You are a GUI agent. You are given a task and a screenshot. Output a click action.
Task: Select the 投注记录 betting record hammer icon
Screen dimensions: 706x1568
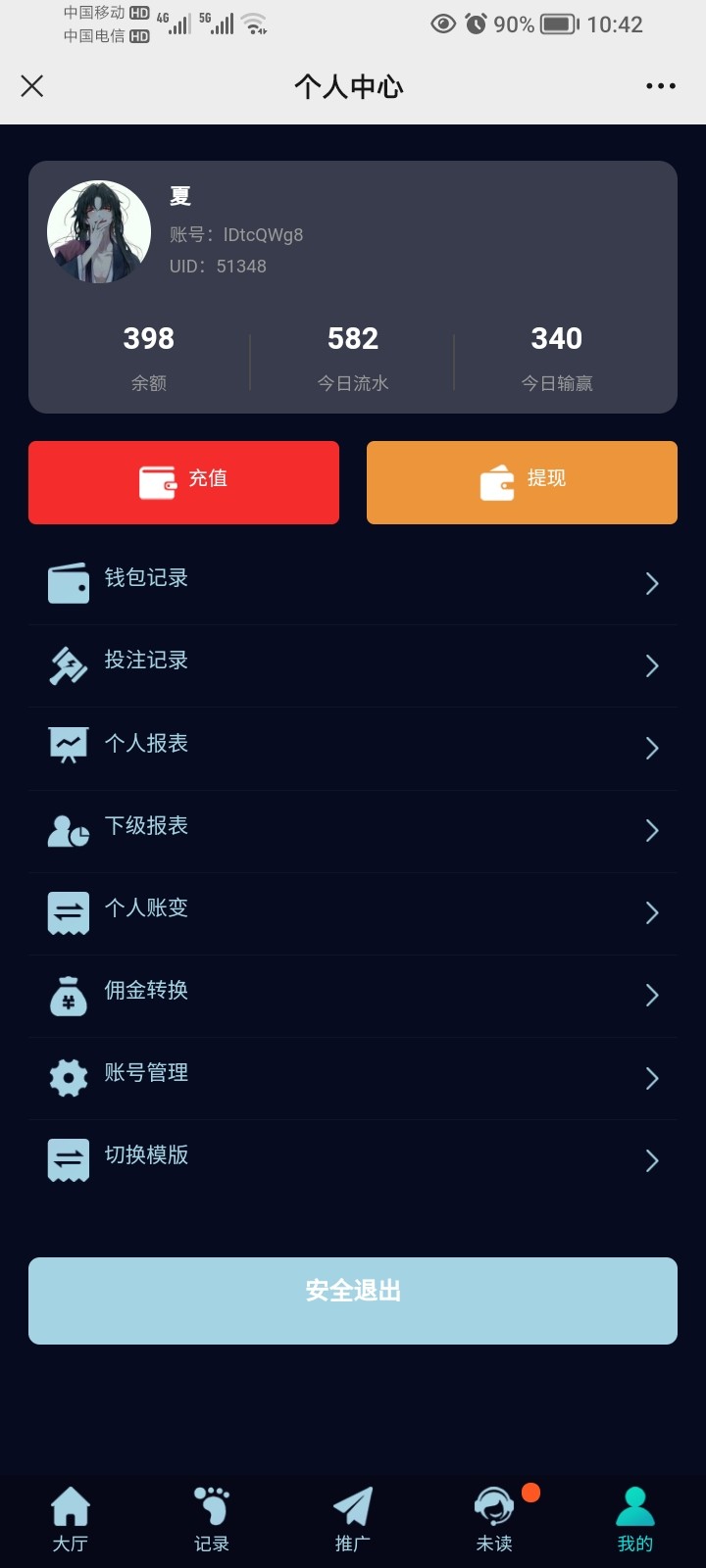tap(67, 663)
